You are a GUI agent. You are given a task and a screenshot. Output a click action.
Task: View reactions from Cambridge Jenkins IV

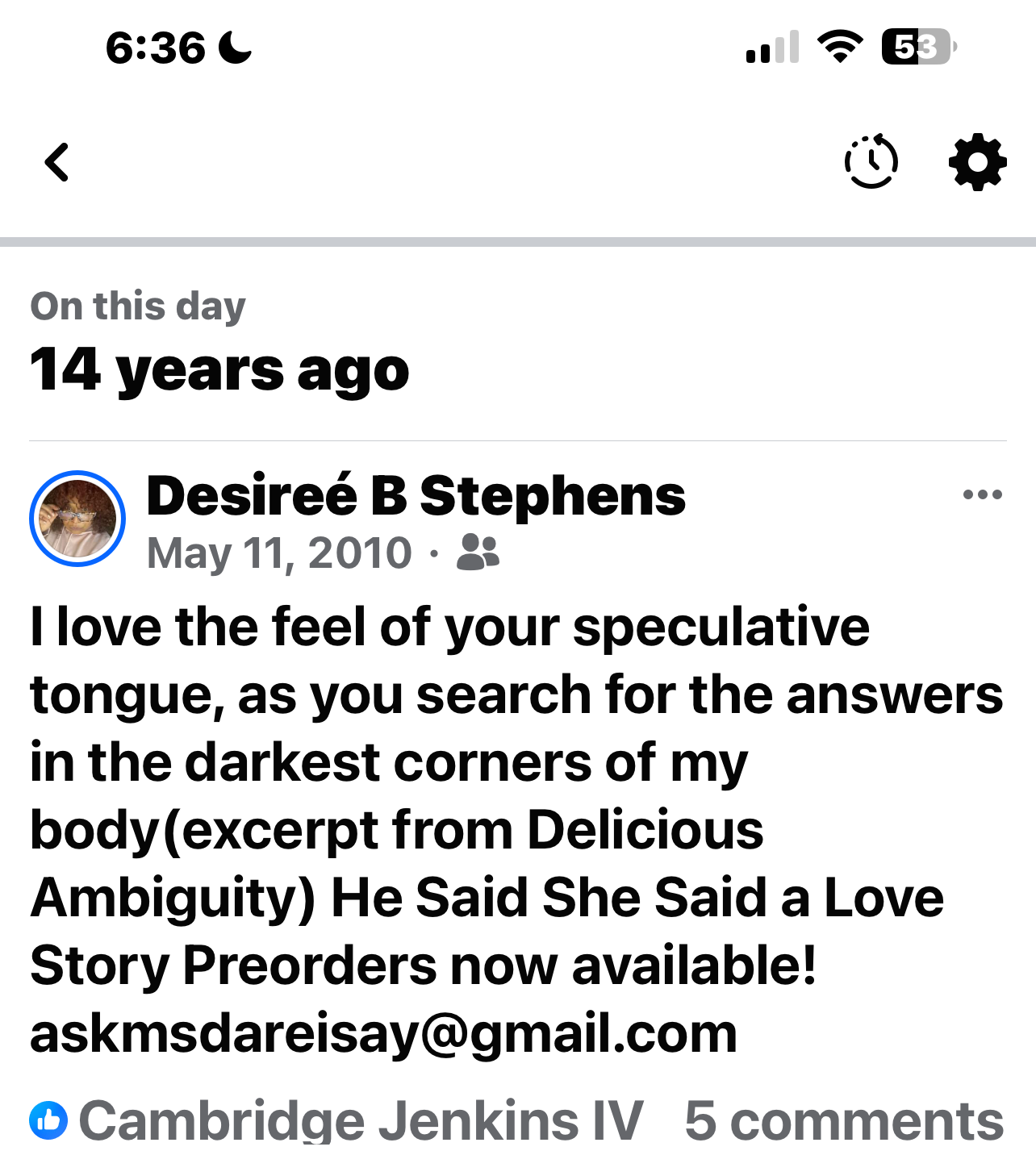coord(336,1120)
